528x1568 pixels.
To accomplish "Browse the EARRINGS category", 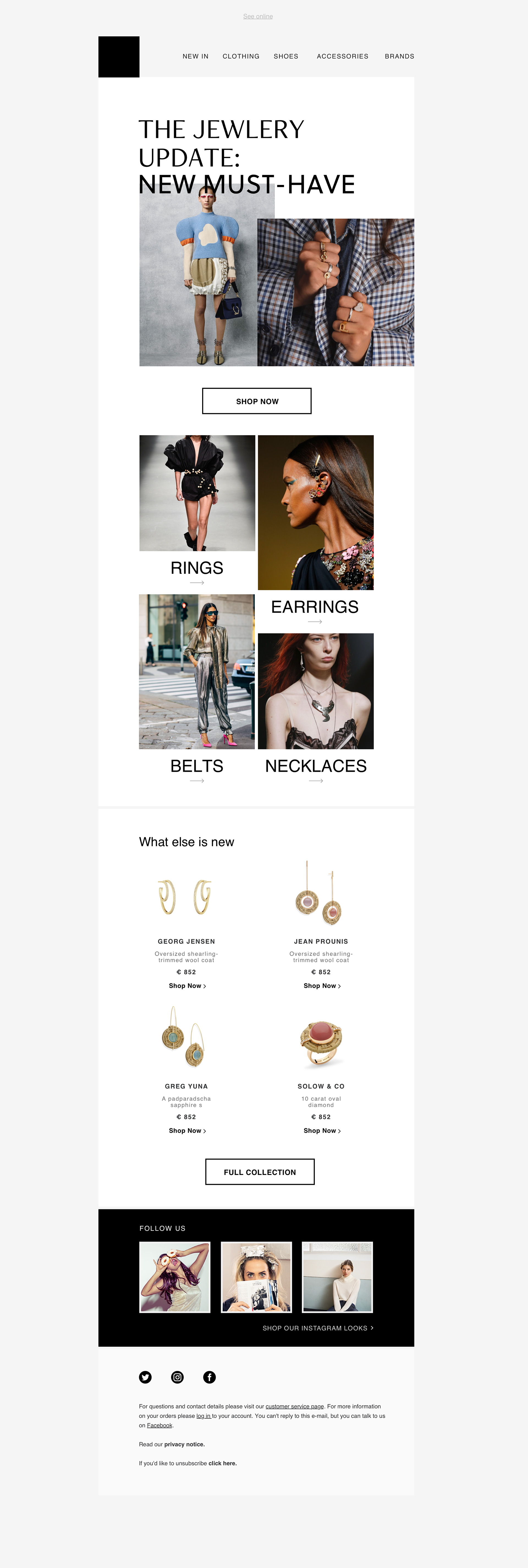I will point(315,607).
